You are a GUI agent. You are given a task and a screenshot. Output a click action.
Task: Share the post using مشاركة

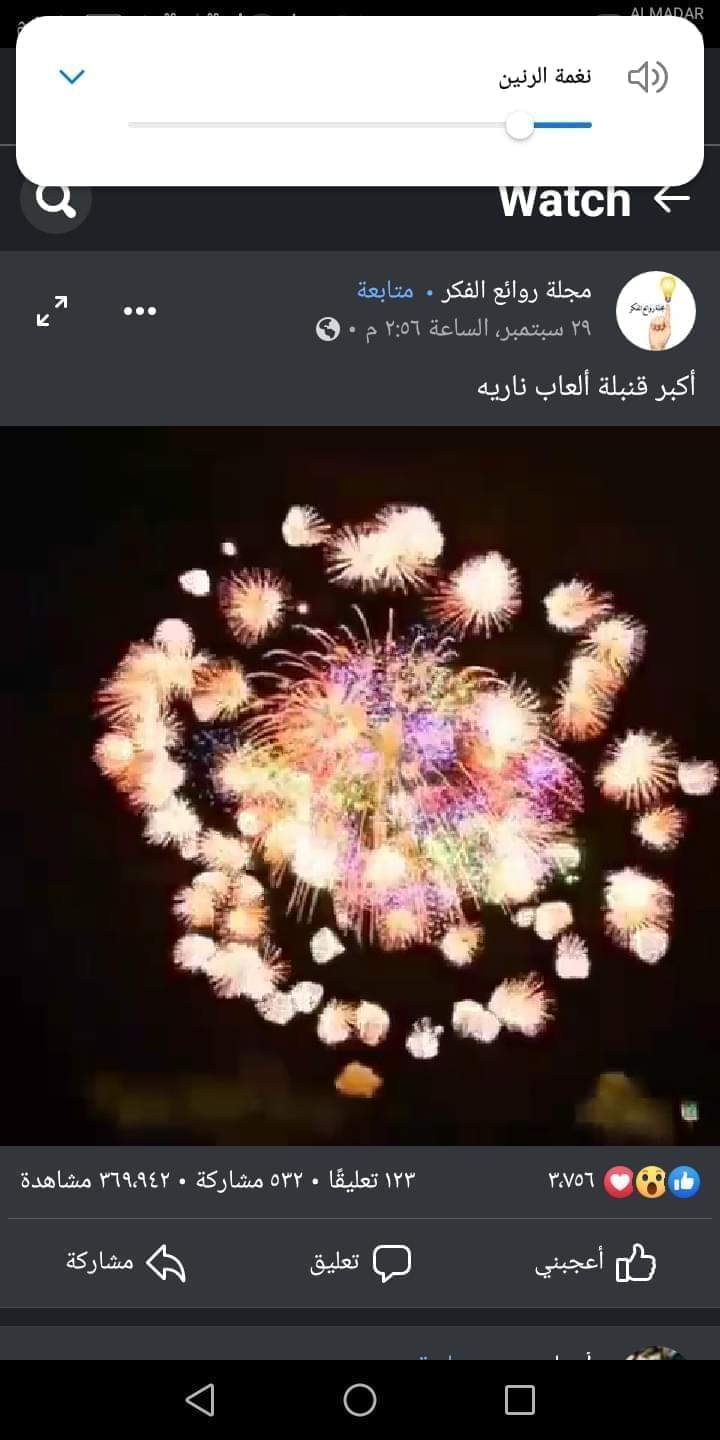tap(126, 1263)
